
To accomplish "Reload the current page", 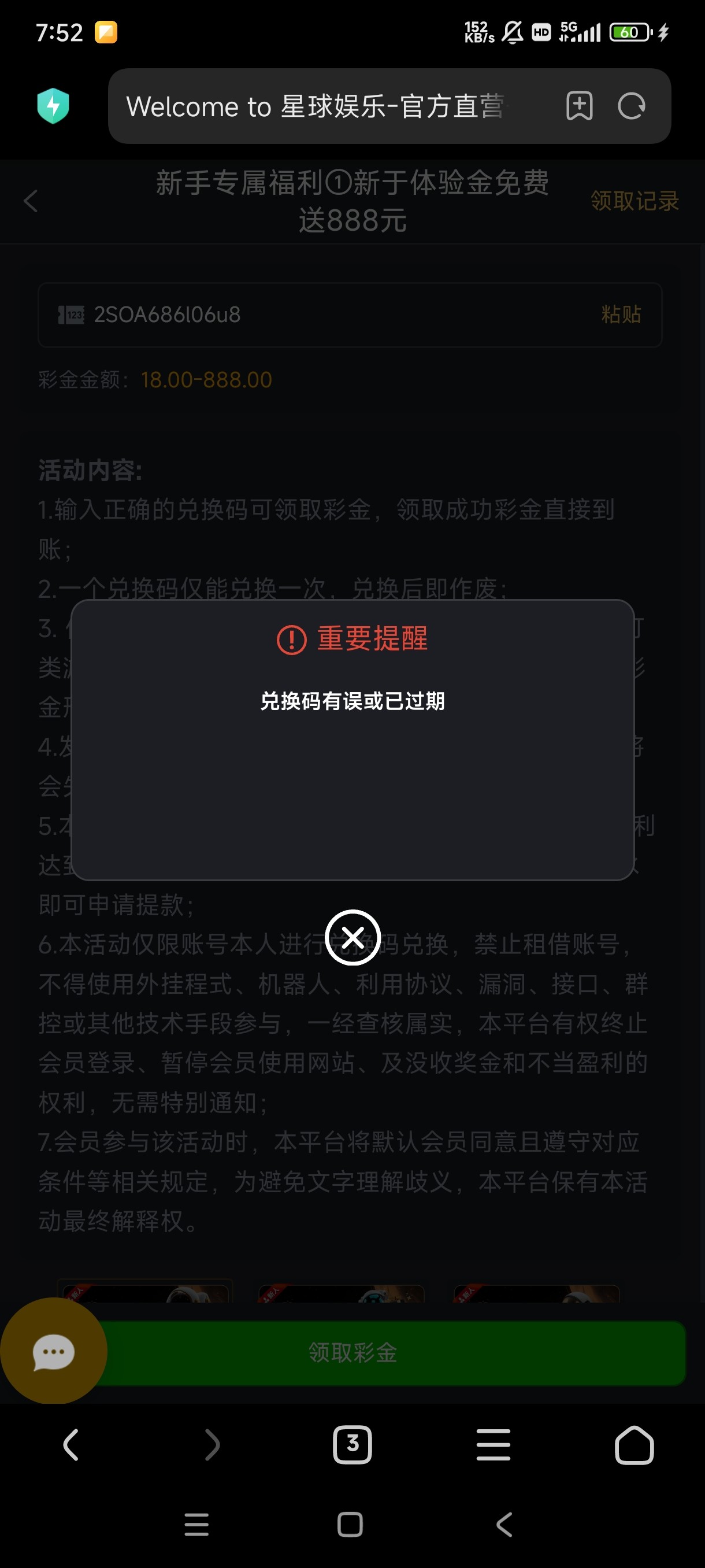I will pos(632,106).
